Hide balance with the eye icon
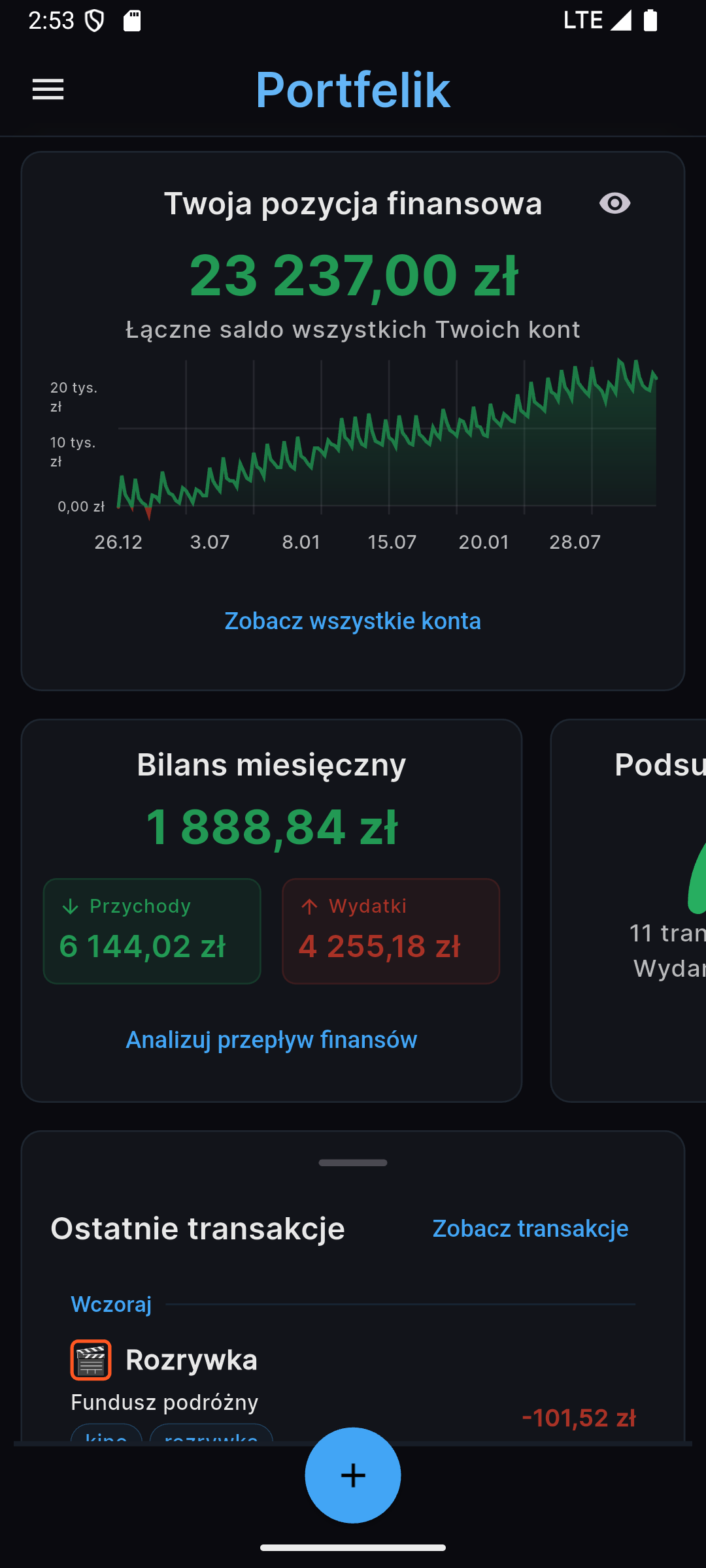This screenshot has width=706, height=1568. (614, 204)
